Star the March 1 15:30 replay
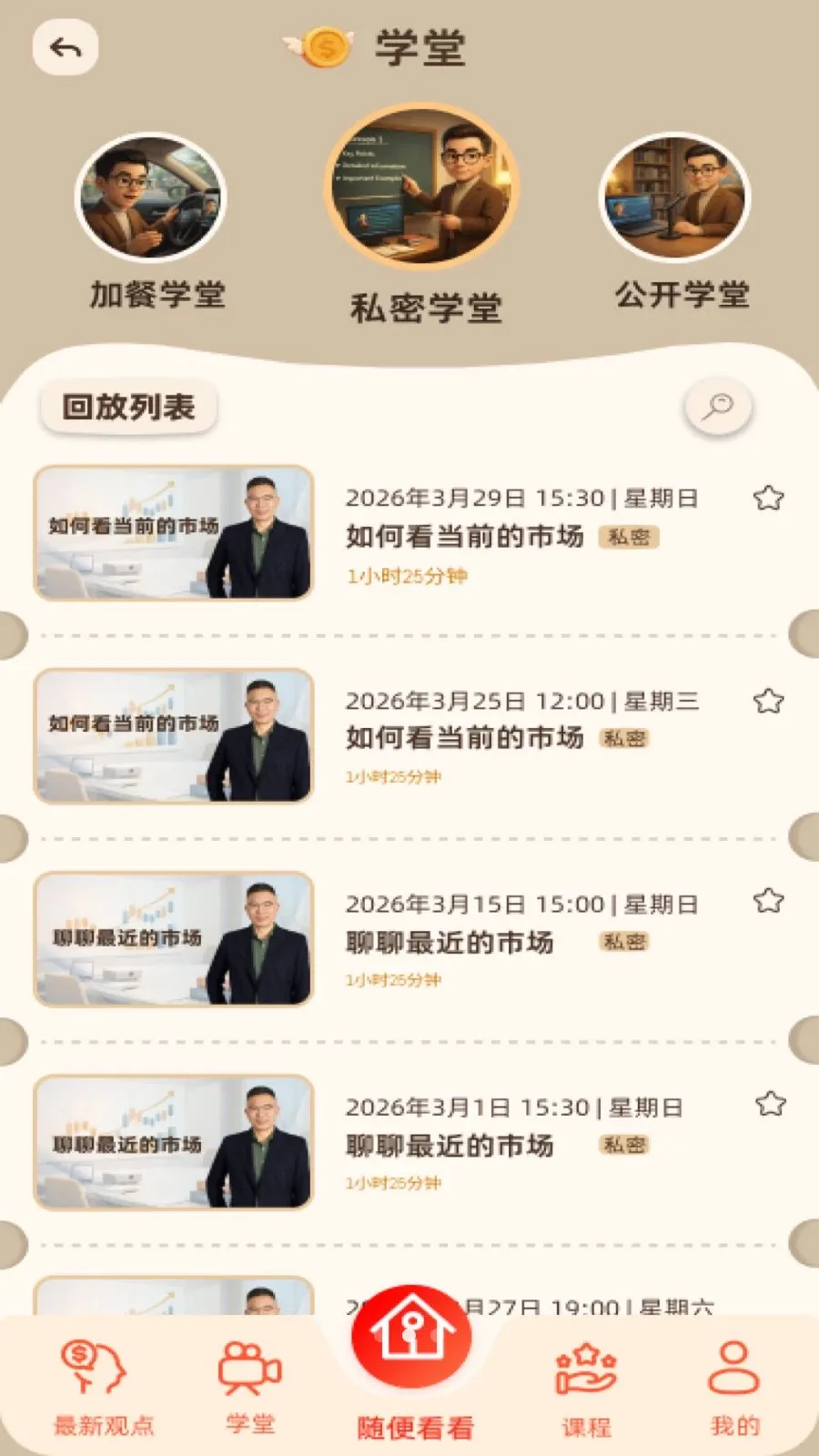819x1456 pixels. [x=770, y=1104]
